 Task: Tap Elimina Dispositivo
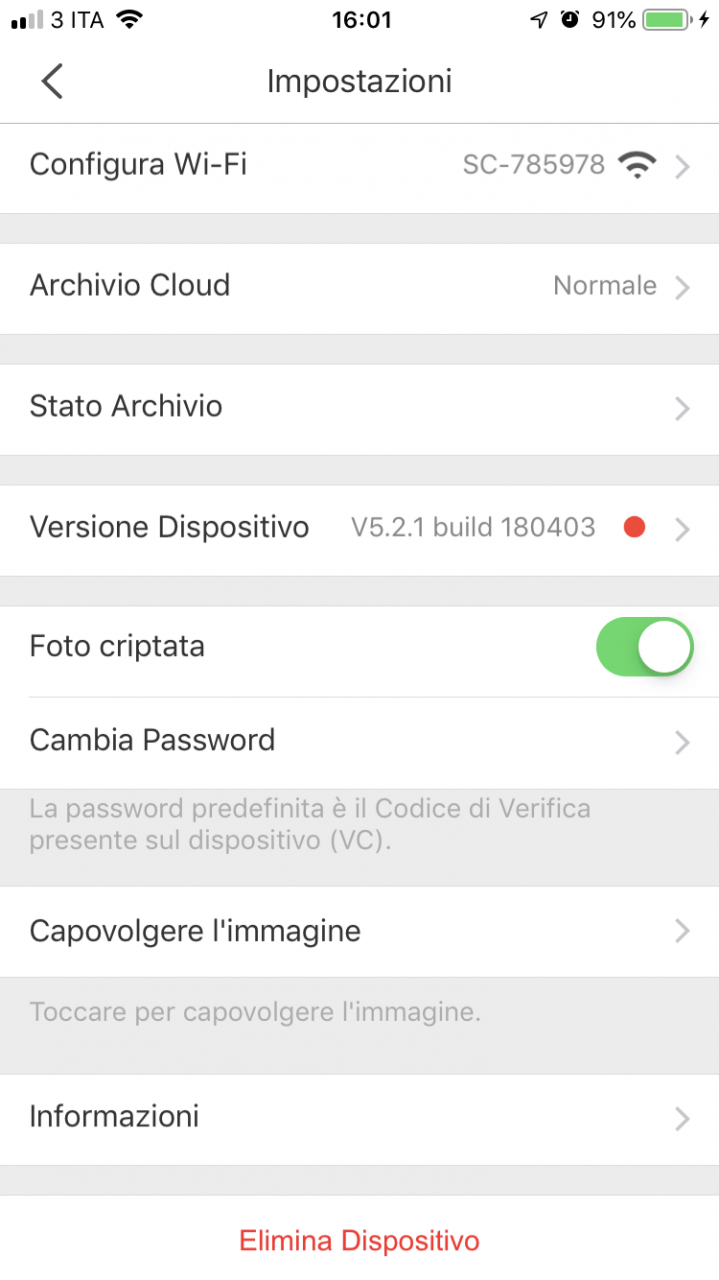point(359,1241)
